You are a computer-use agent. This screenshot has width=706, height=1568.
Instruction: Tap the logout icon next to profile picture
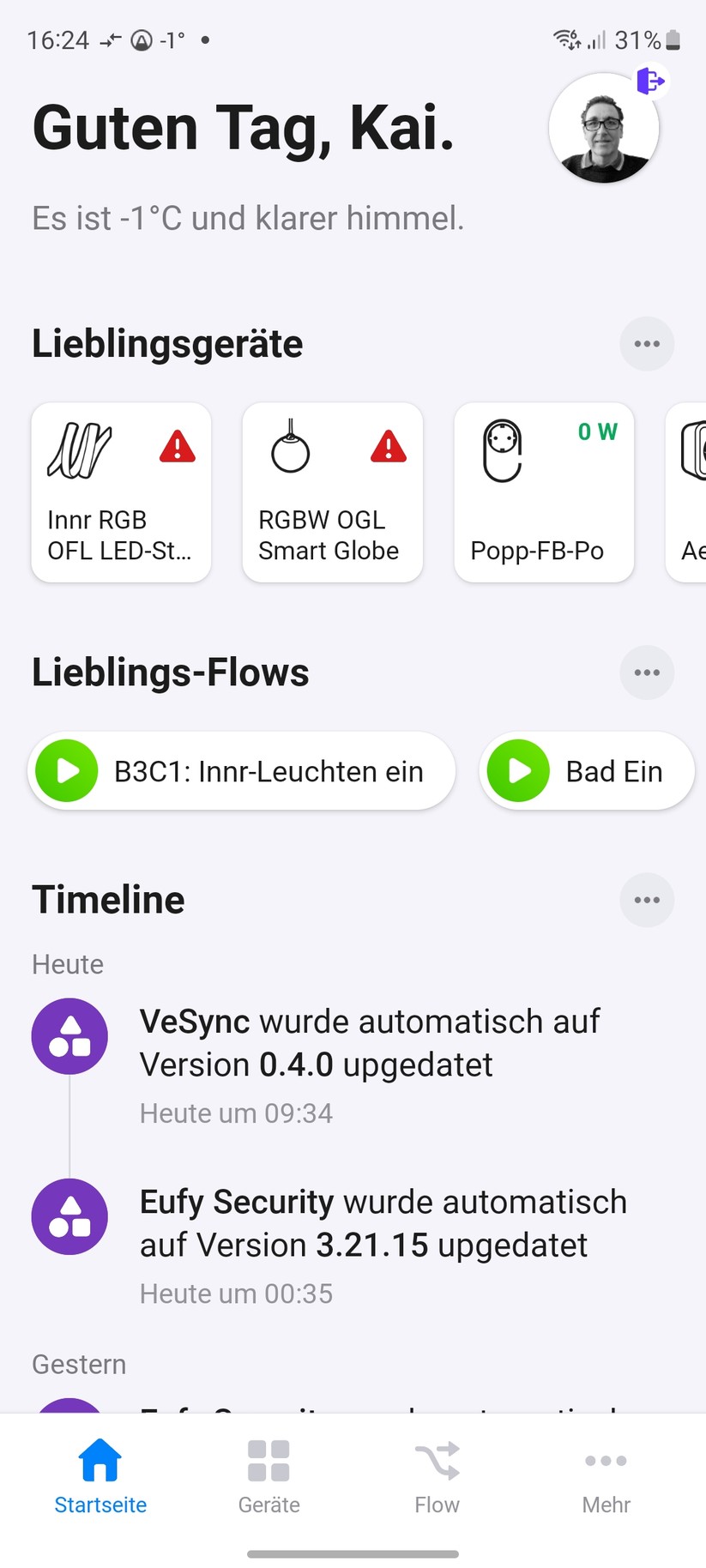pyautogui.click(x=650, y=81)
